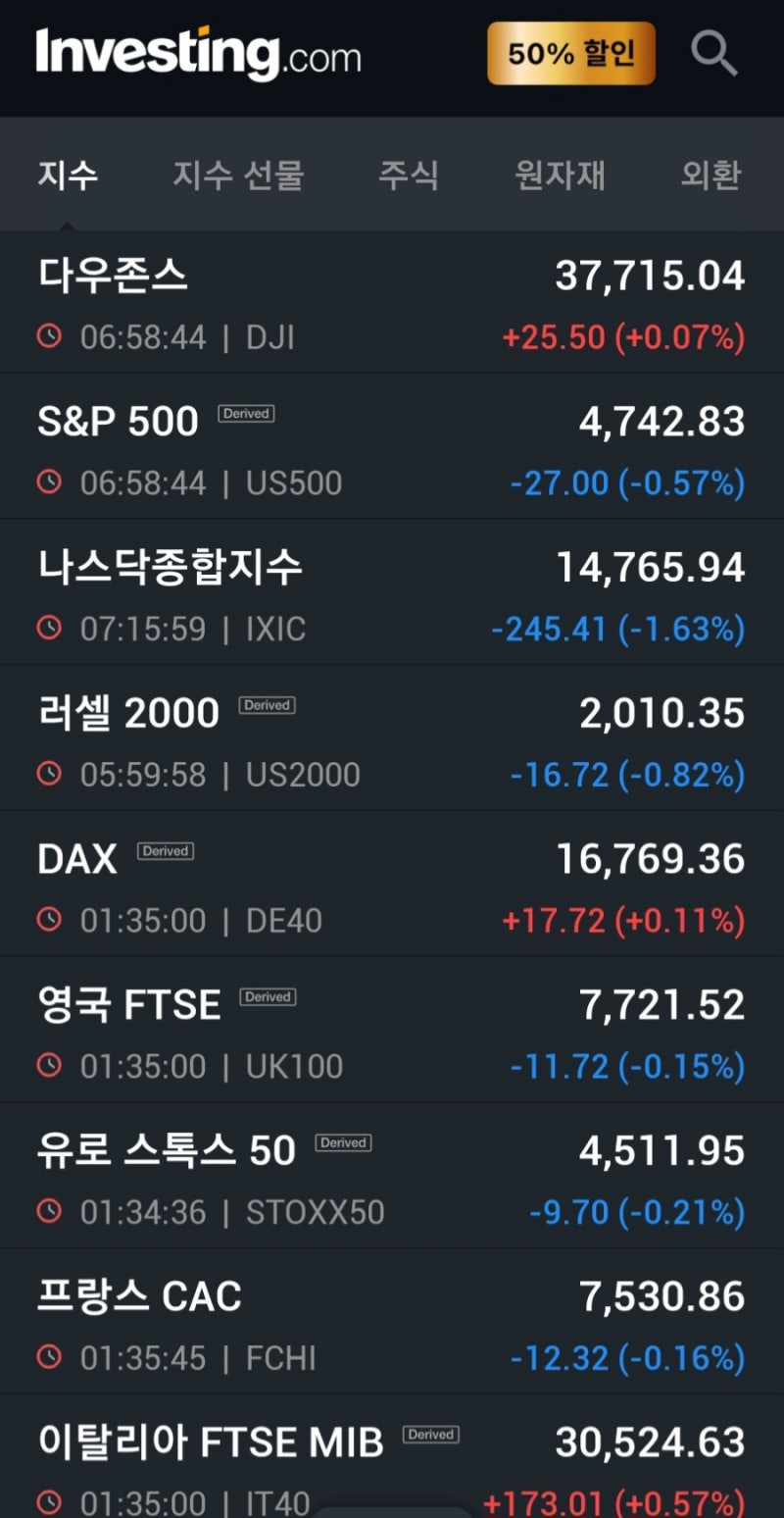Click the Investing.com logo
The image size is (784, 1518).
[x=196, y=54]
